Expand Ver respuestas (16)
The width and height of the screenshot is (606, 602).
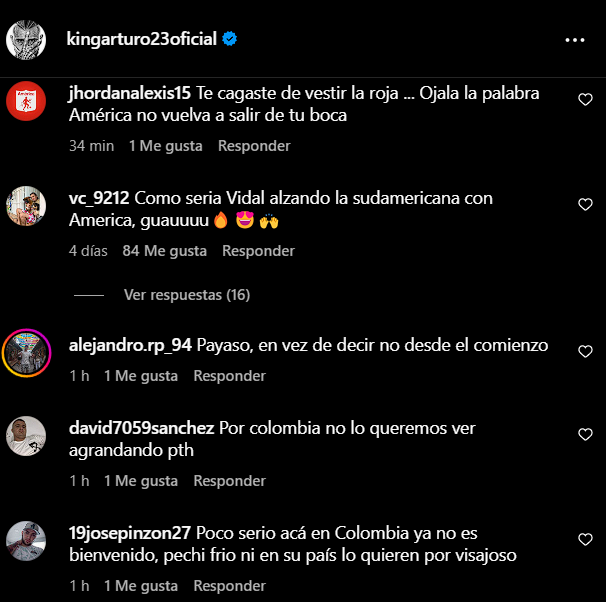click(186, 295)
